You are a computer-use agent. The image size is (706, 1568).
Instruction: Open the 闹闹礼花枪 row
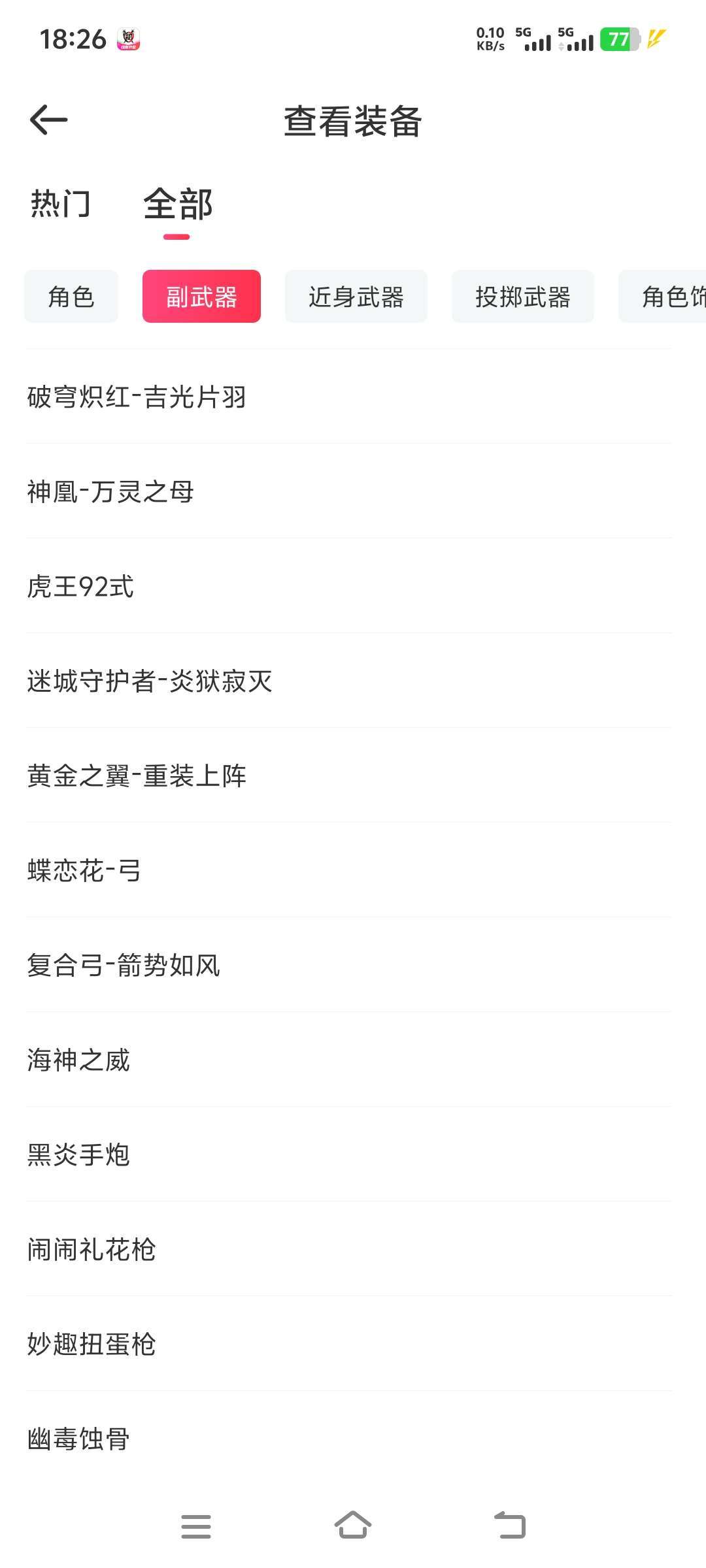point(92,1249)
